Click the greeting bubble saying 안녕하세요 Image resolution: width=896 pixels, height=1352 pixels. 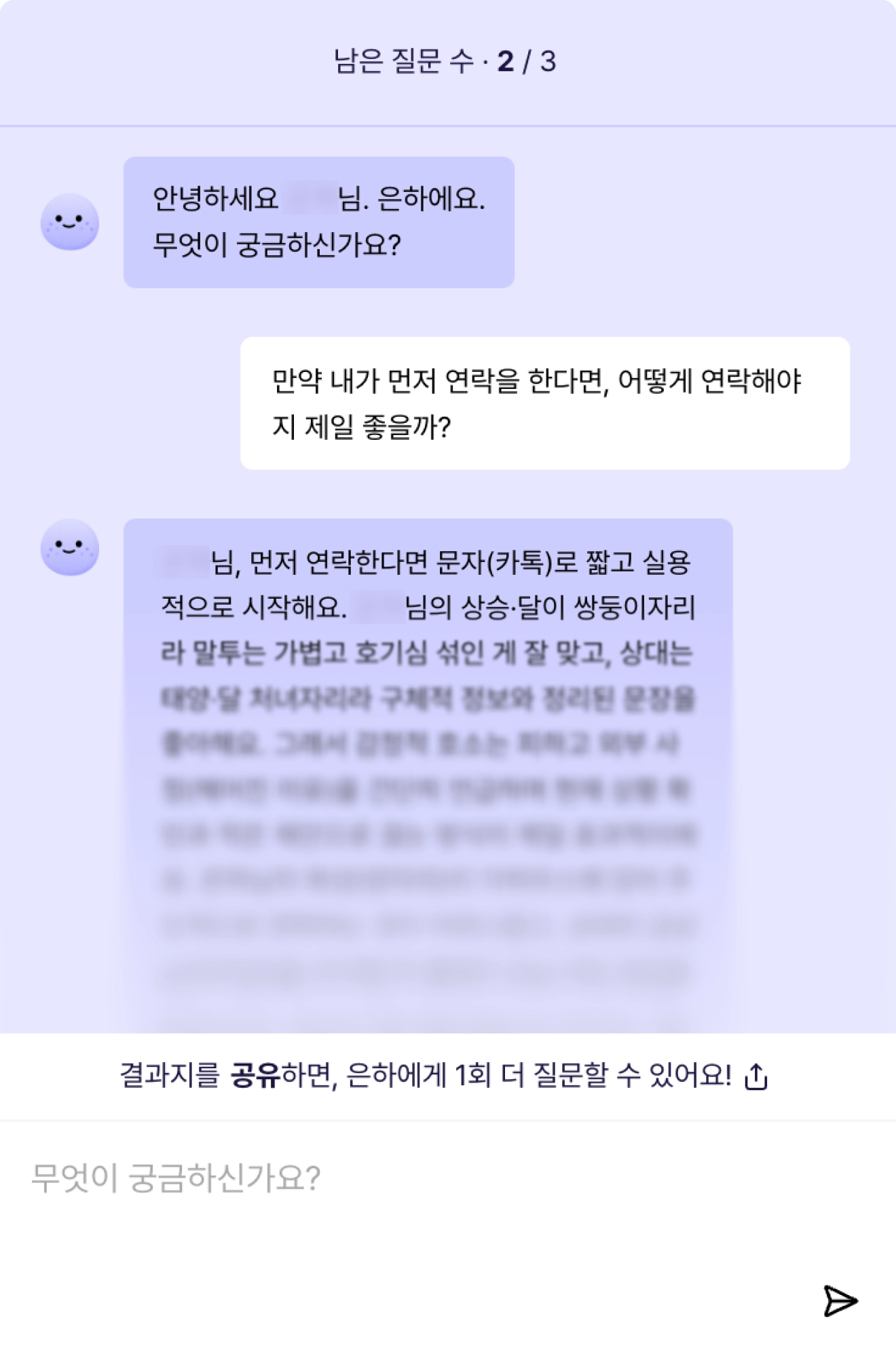(x=319, y=221)
